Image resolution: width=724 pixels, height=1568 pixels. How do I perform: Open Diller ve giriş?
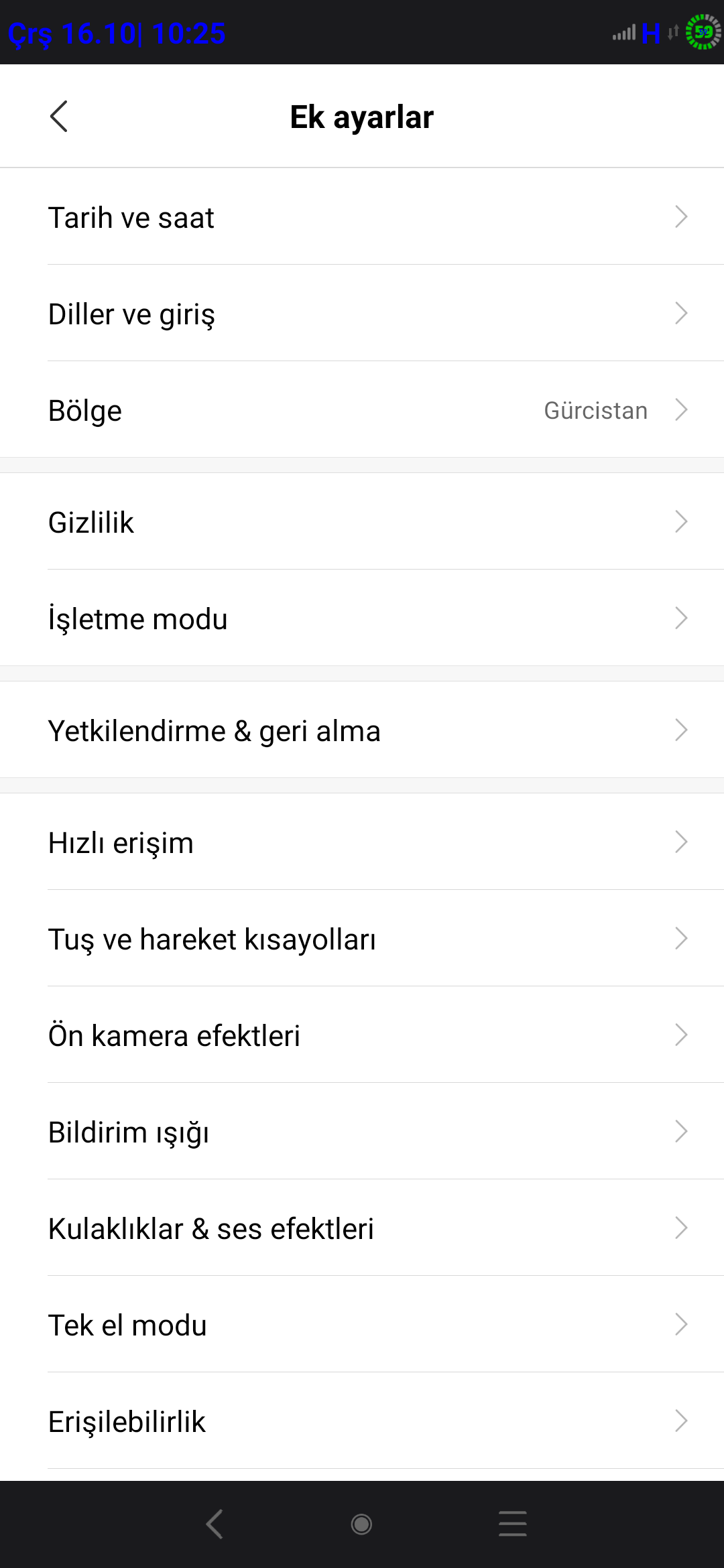362,313
